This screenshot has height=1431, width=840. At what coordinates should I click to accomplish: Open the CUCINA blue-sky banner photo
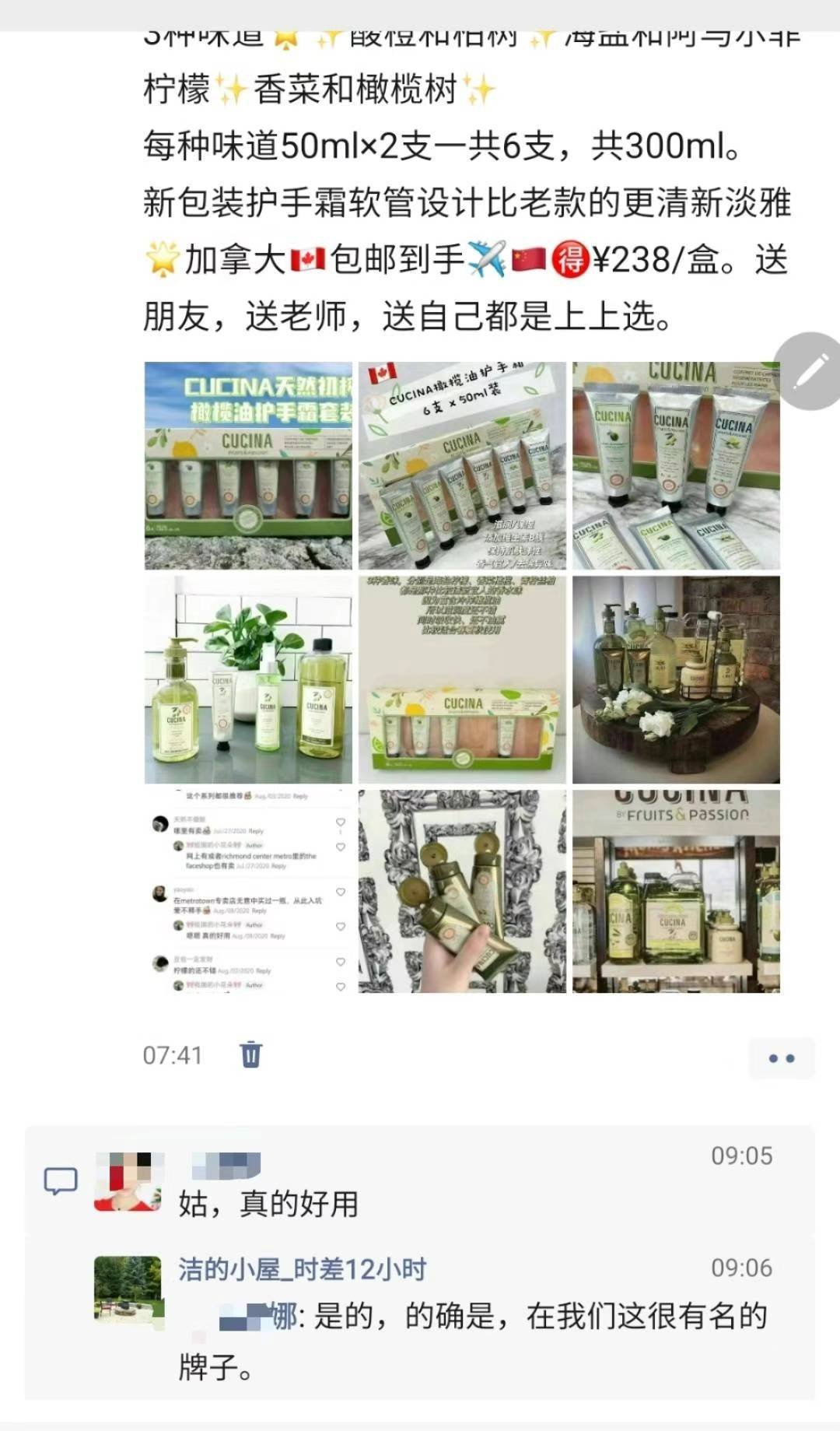pos(248,465)
